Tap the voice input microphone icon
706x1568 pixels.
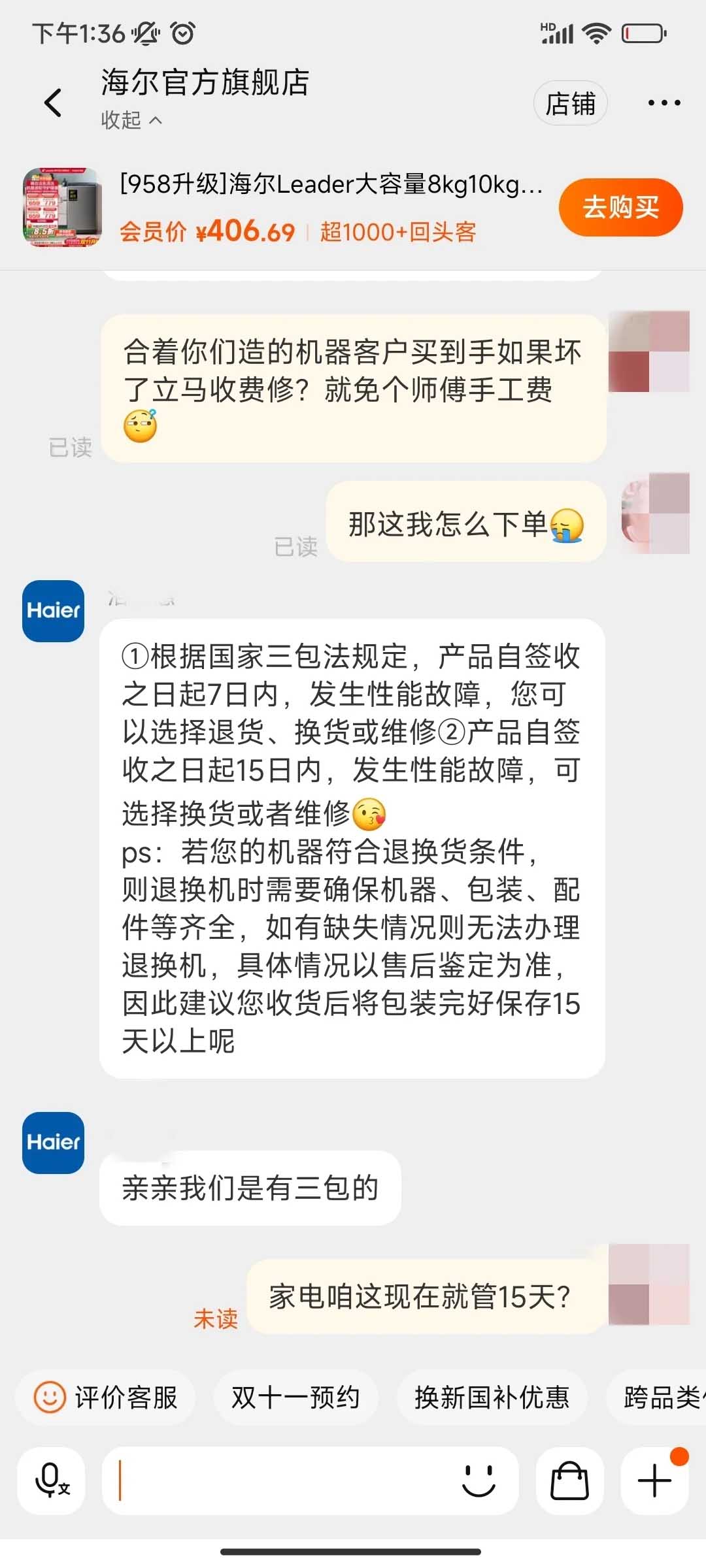pyautogui.click(x=52, y=1480)
